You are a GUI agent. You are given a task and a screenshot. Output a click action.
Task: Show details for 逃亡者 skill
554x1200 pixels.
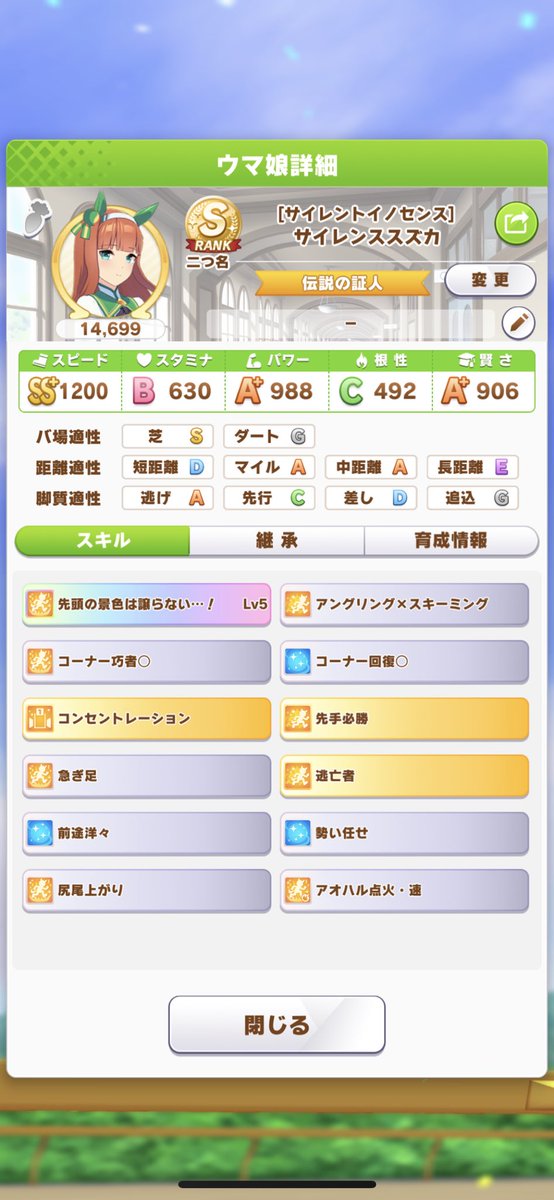click(404, 775)
